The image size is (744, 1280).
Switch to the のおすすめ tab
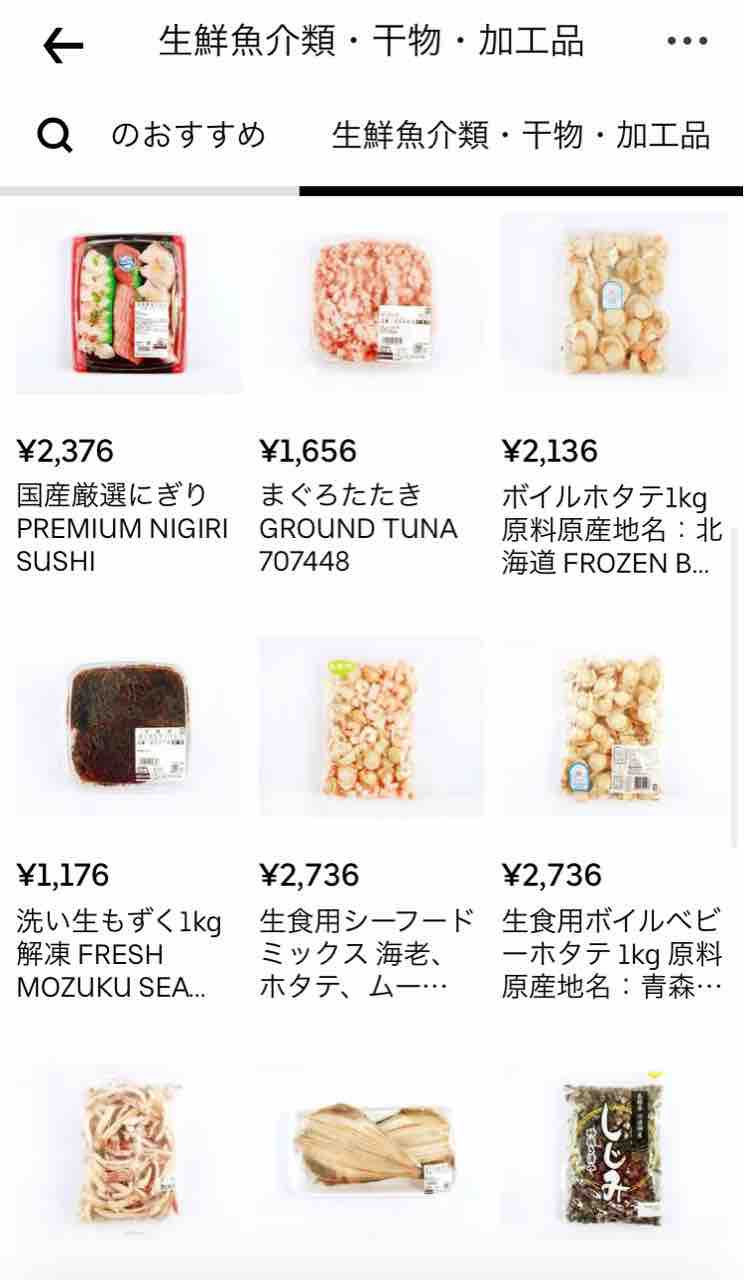click(188, 134)
